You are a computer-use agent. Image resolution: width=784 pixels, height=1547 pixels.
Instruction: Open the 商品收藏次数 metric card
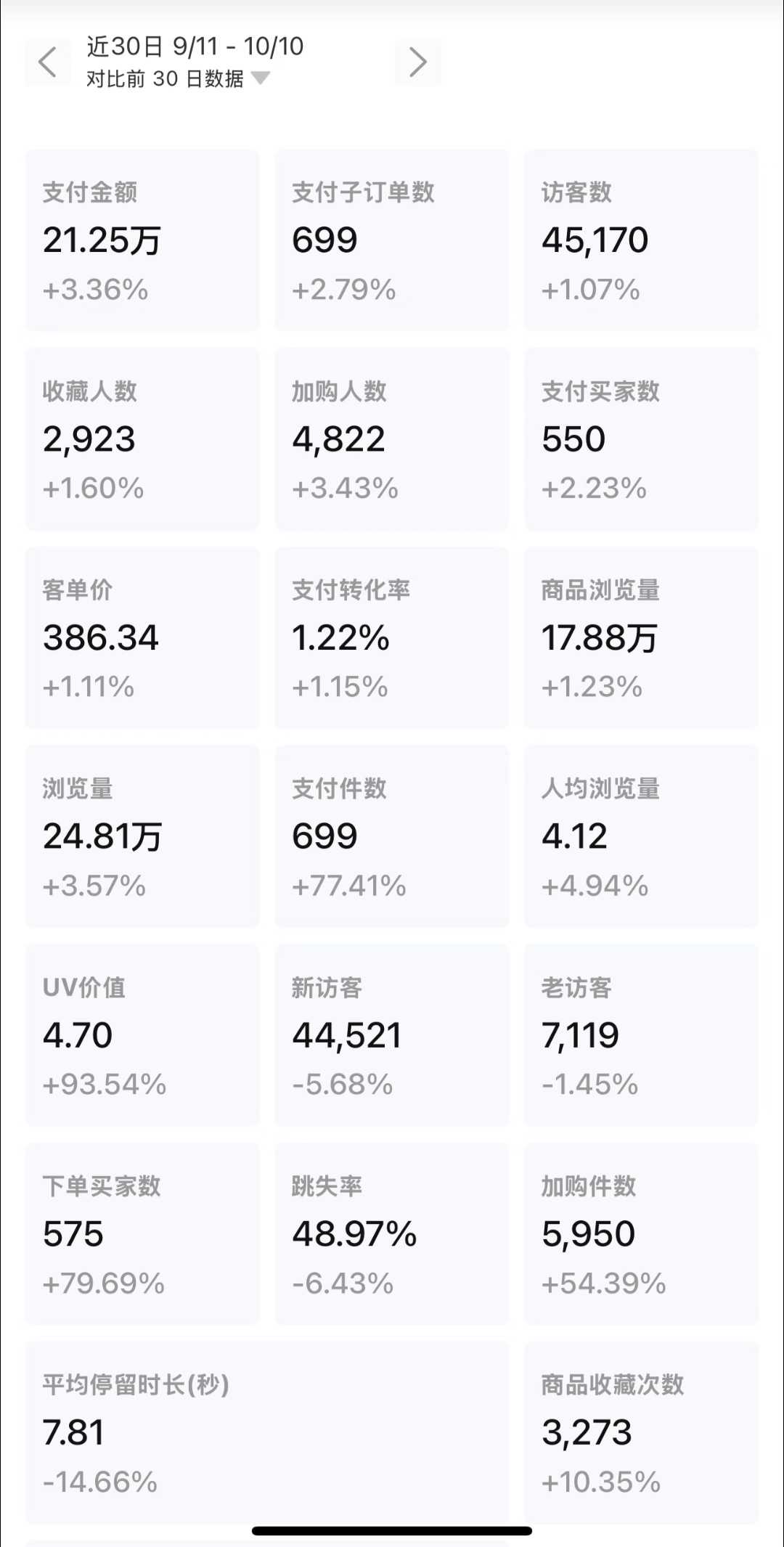coord(640,1432)
